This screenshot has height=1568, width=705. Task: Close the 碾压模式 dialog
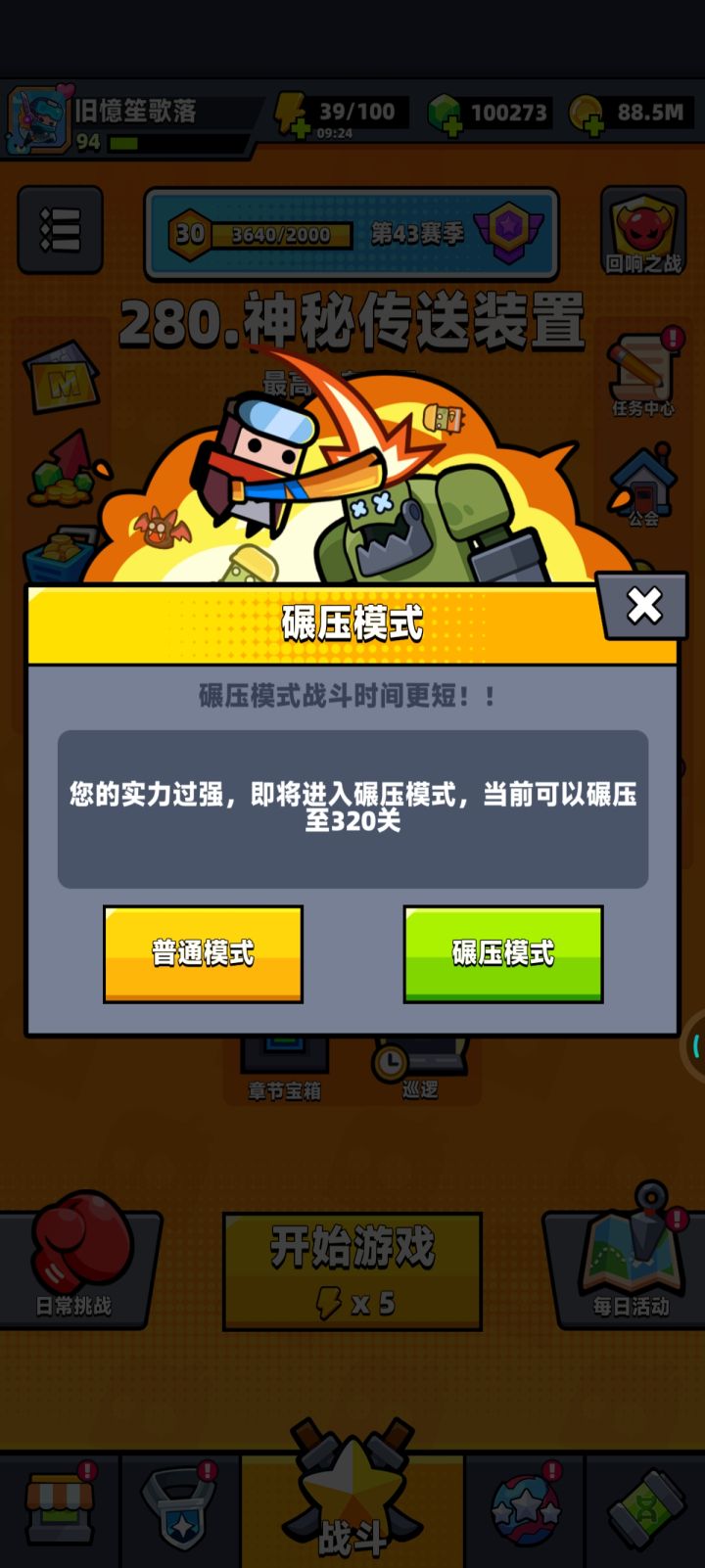pyautogui.click(x=643, y=607)
